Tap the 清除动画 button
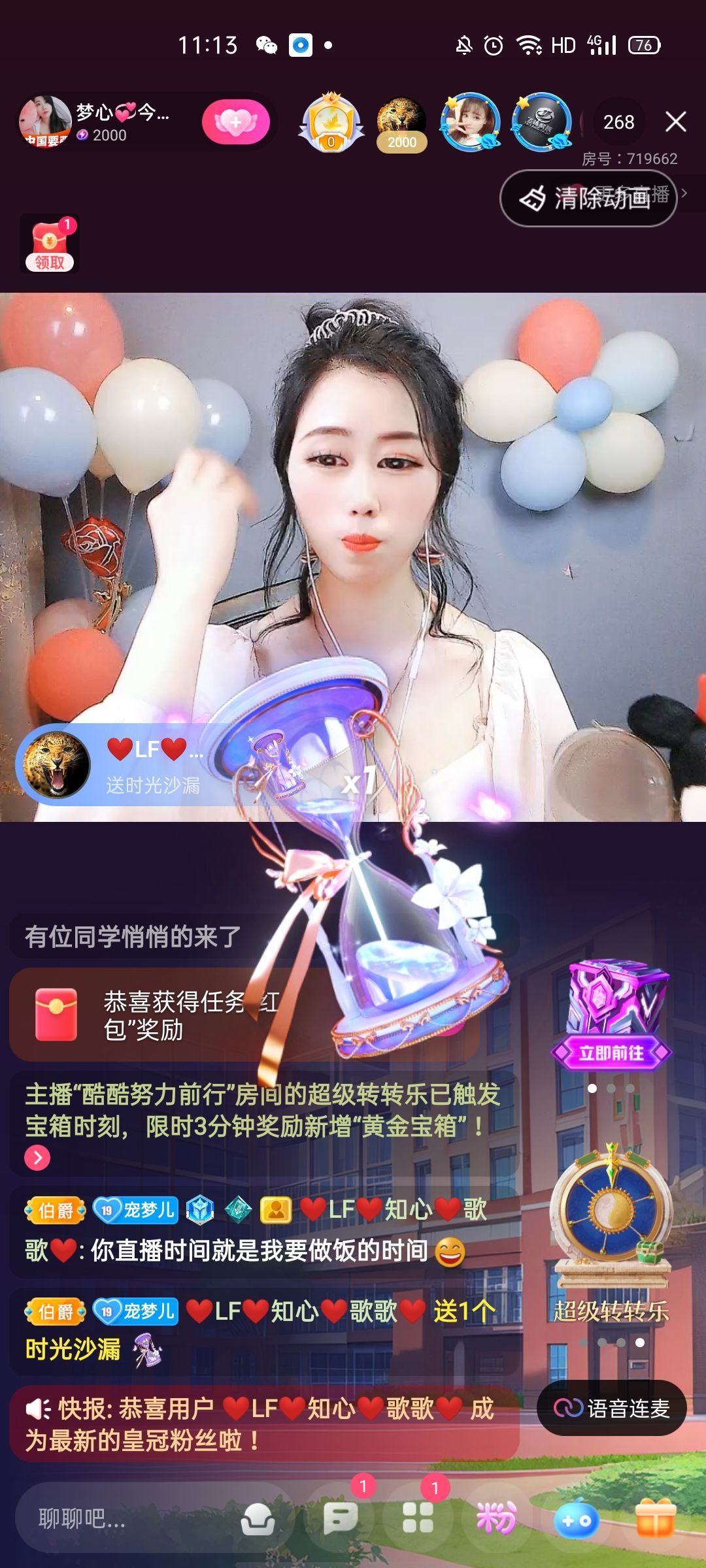 (x=587, y=198)
